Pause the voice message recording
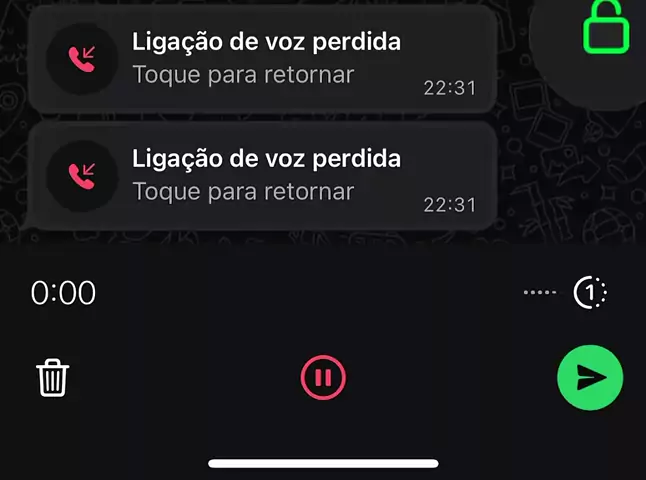 coord(322,377)
